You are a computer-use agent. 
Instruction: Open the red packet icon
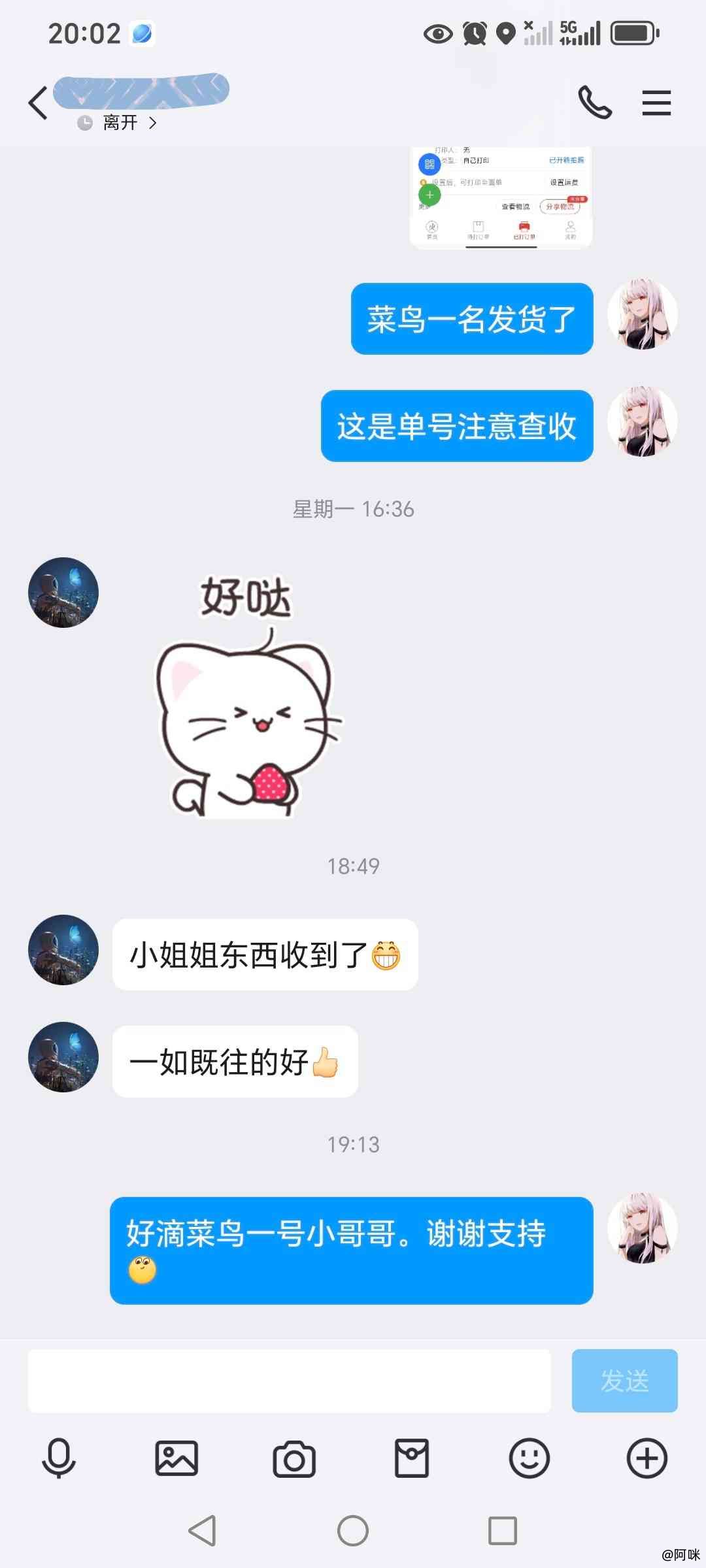pyautogui.click(x=412, y=1458)
